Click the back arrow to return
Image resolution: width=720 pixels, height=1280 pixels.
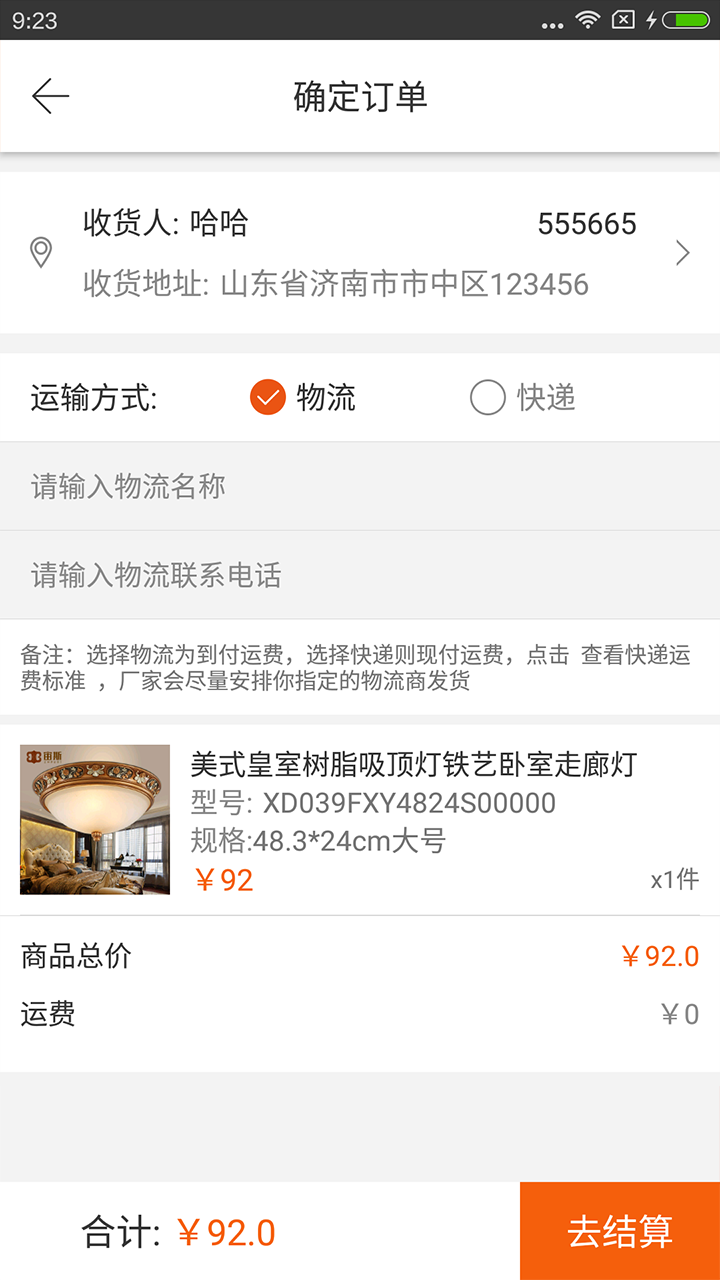(x=48, y=95)
